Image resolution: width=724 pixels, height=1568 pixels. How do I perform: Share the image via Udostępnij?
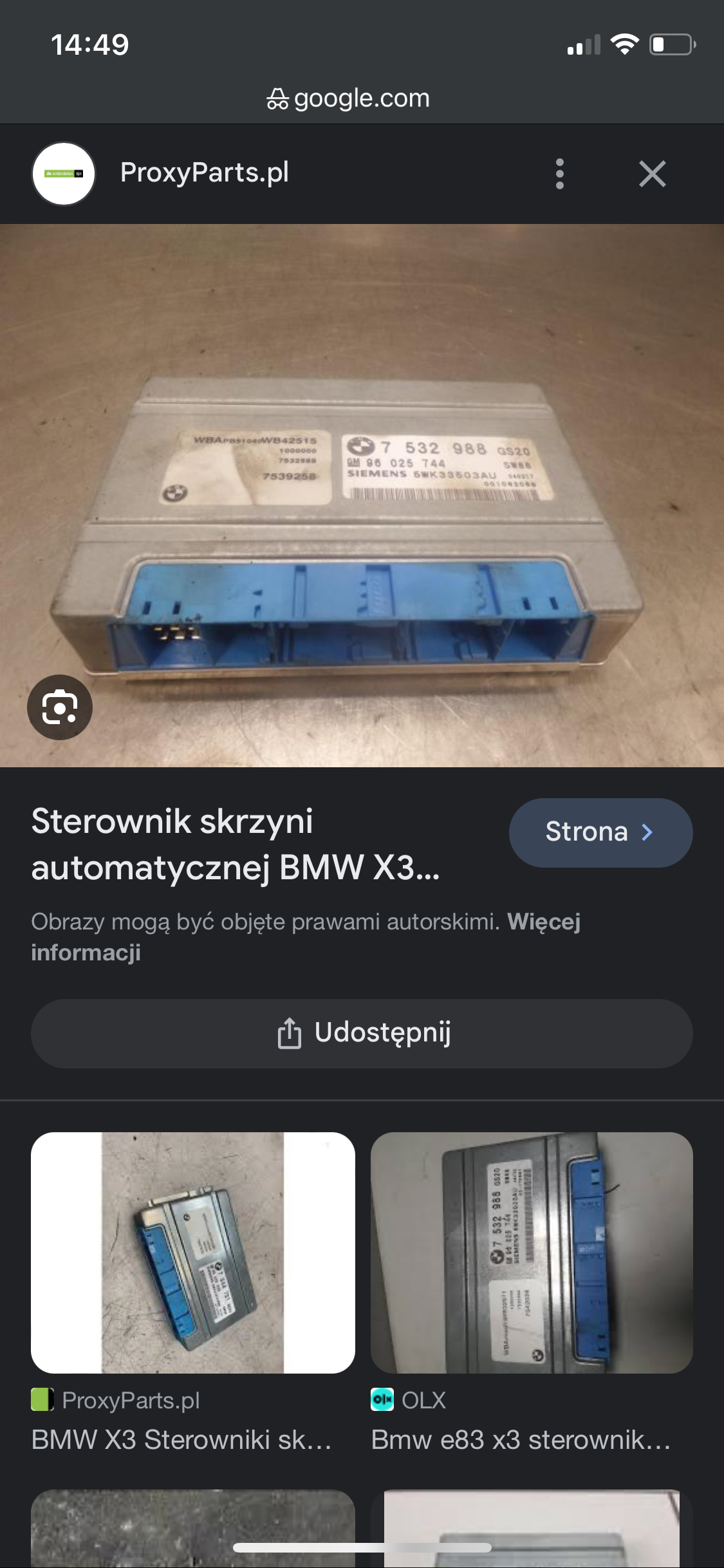click(x=362, y=1033)
